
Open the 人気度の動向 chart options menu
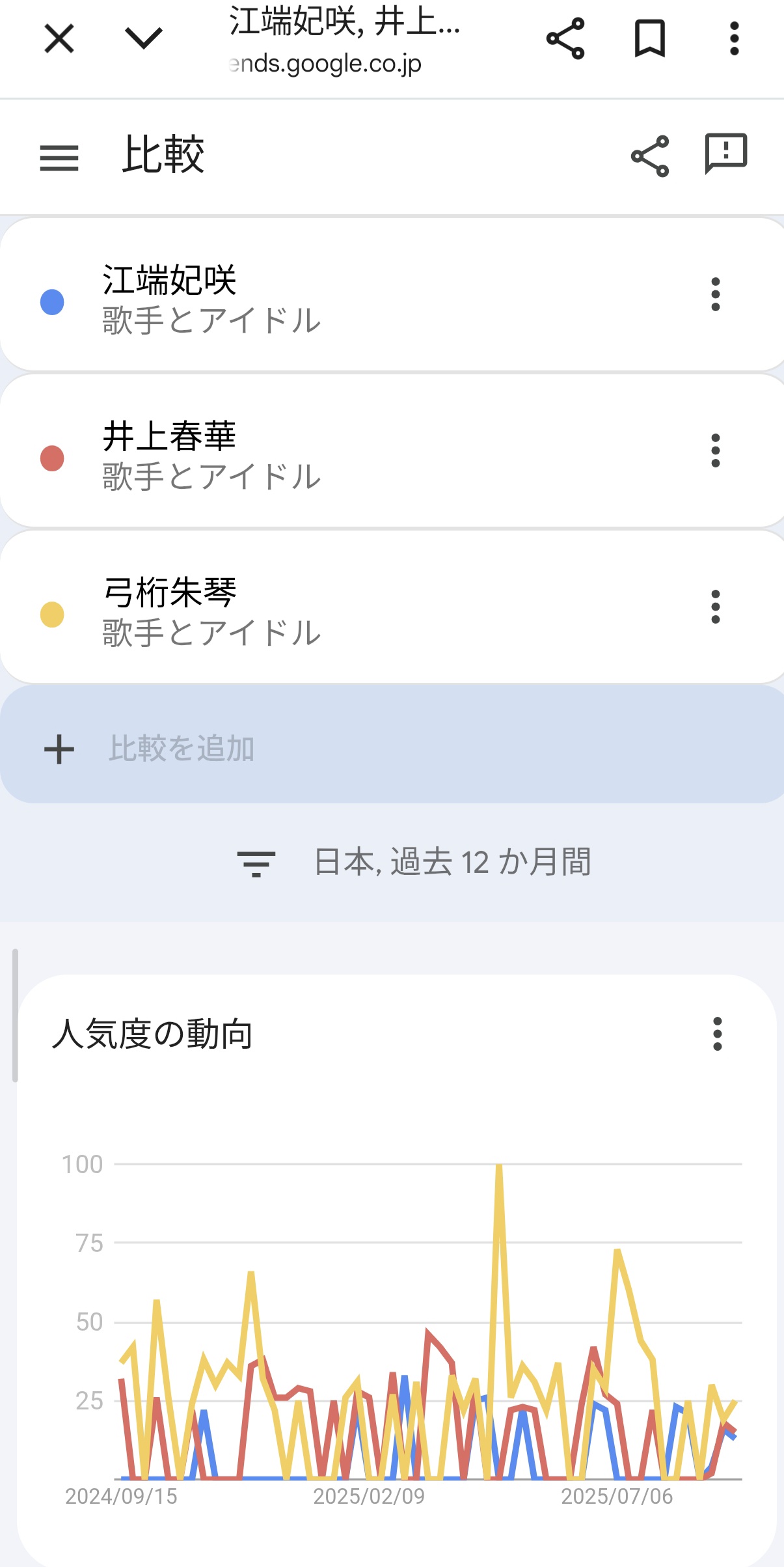(717, 1034)
